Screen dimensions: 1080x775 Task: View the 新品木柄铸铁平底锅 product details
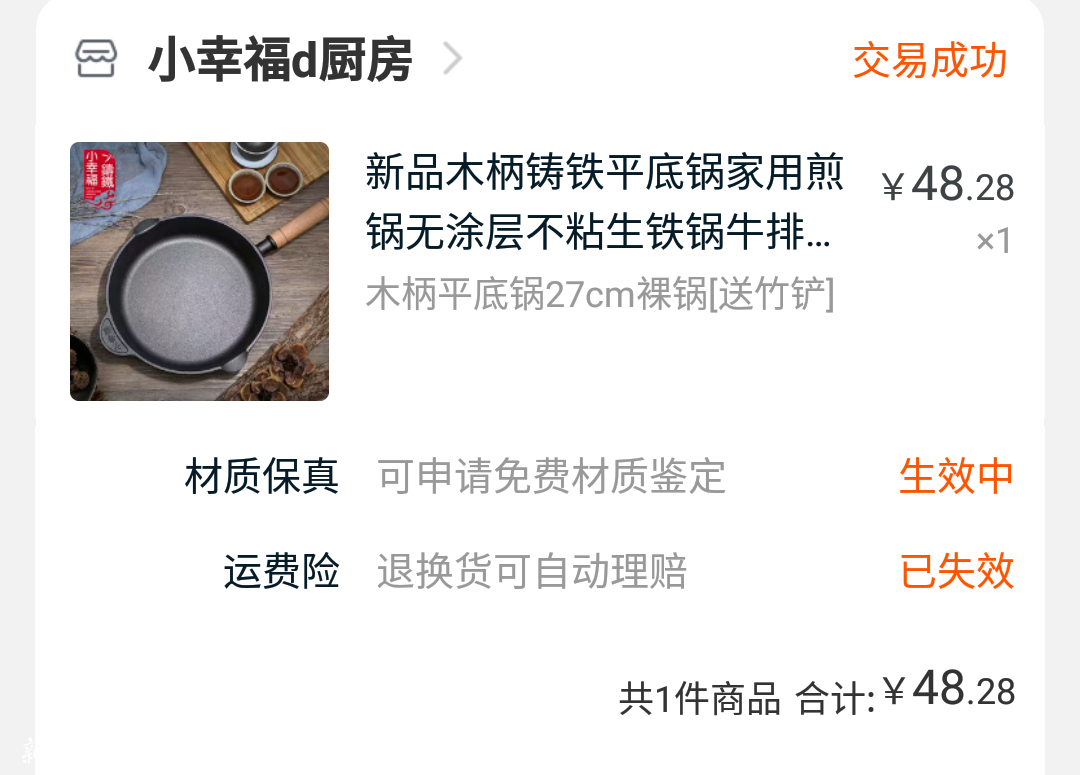coord(603,204)
